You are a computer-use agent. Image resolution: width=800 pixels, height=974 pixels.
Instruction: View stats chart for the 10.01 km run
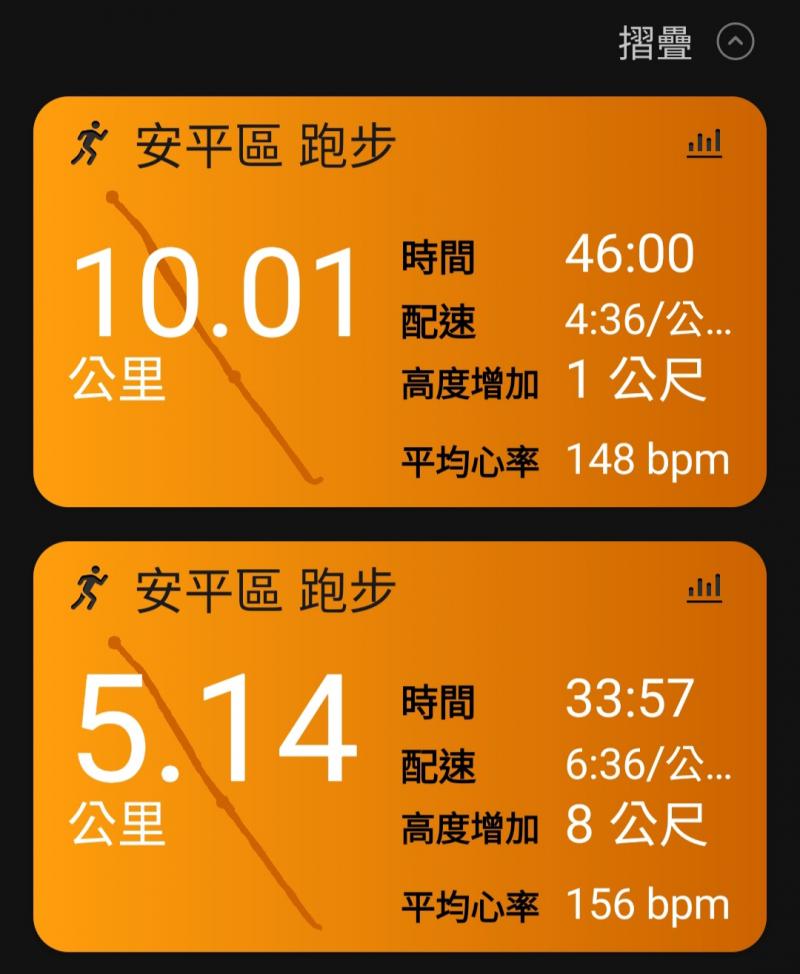tap(704, 145)
